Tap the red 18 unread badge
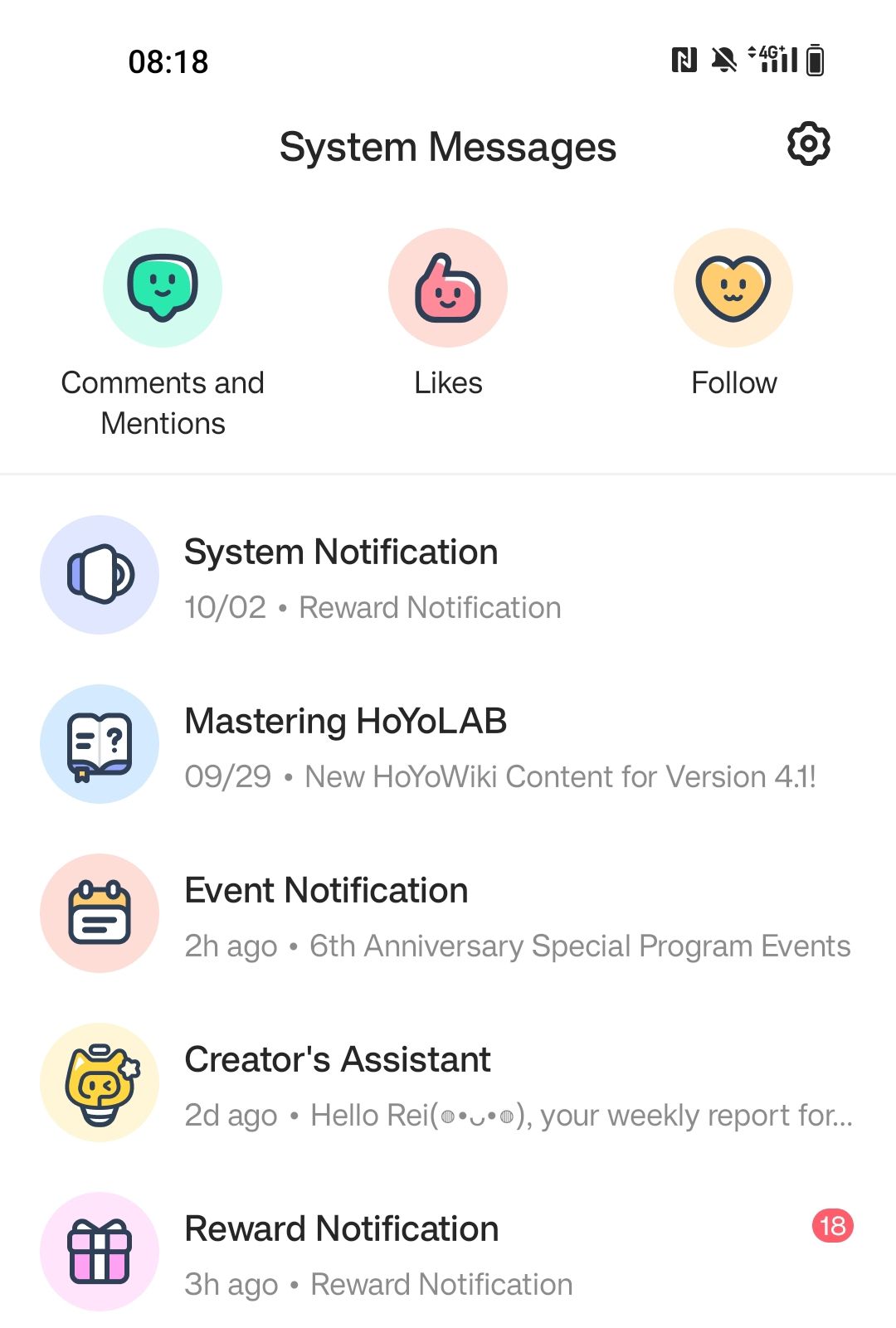This screenshot has width=896, height=1328. pyautogui.click(x=832, y=1225)
